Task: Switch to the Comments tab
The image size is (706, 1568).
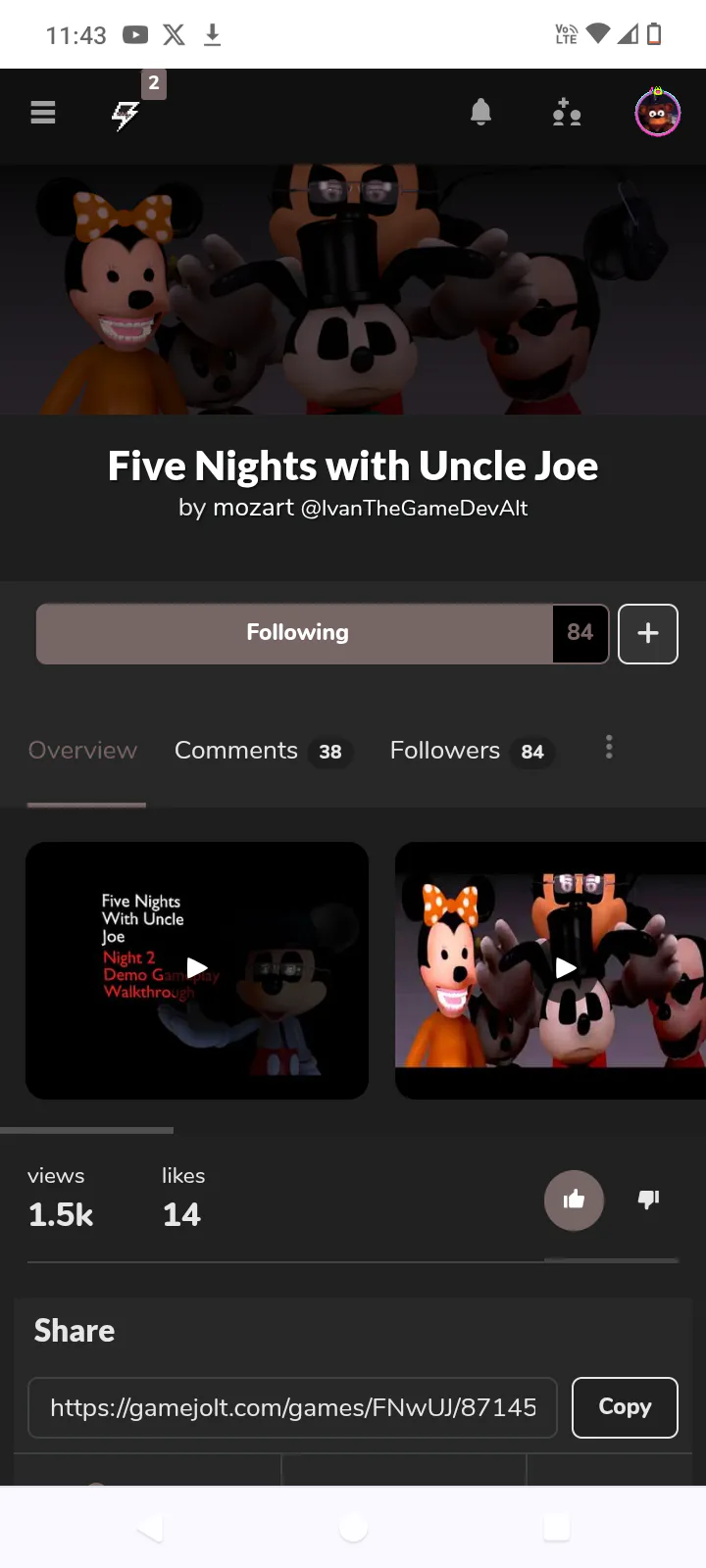Action: [x=263, y=751]
